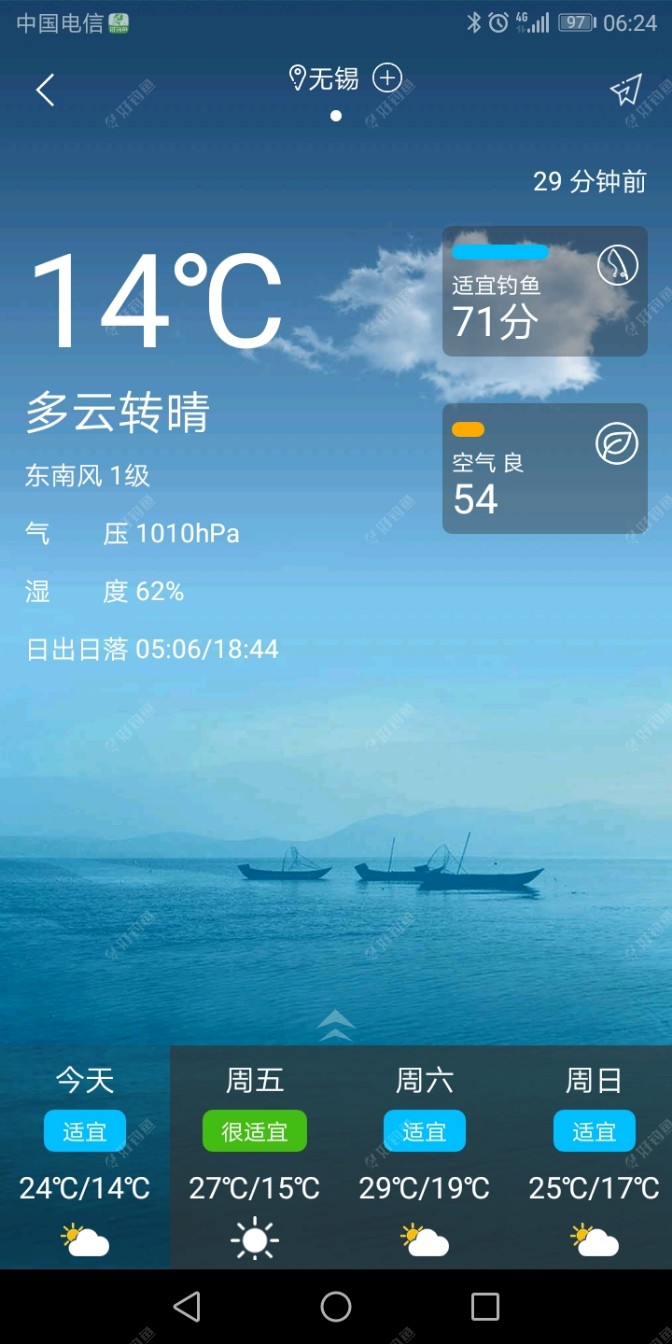The height and width of the screenshot is (1344, 672).
Task: Tap the system home button
Action: [336, 1306]
